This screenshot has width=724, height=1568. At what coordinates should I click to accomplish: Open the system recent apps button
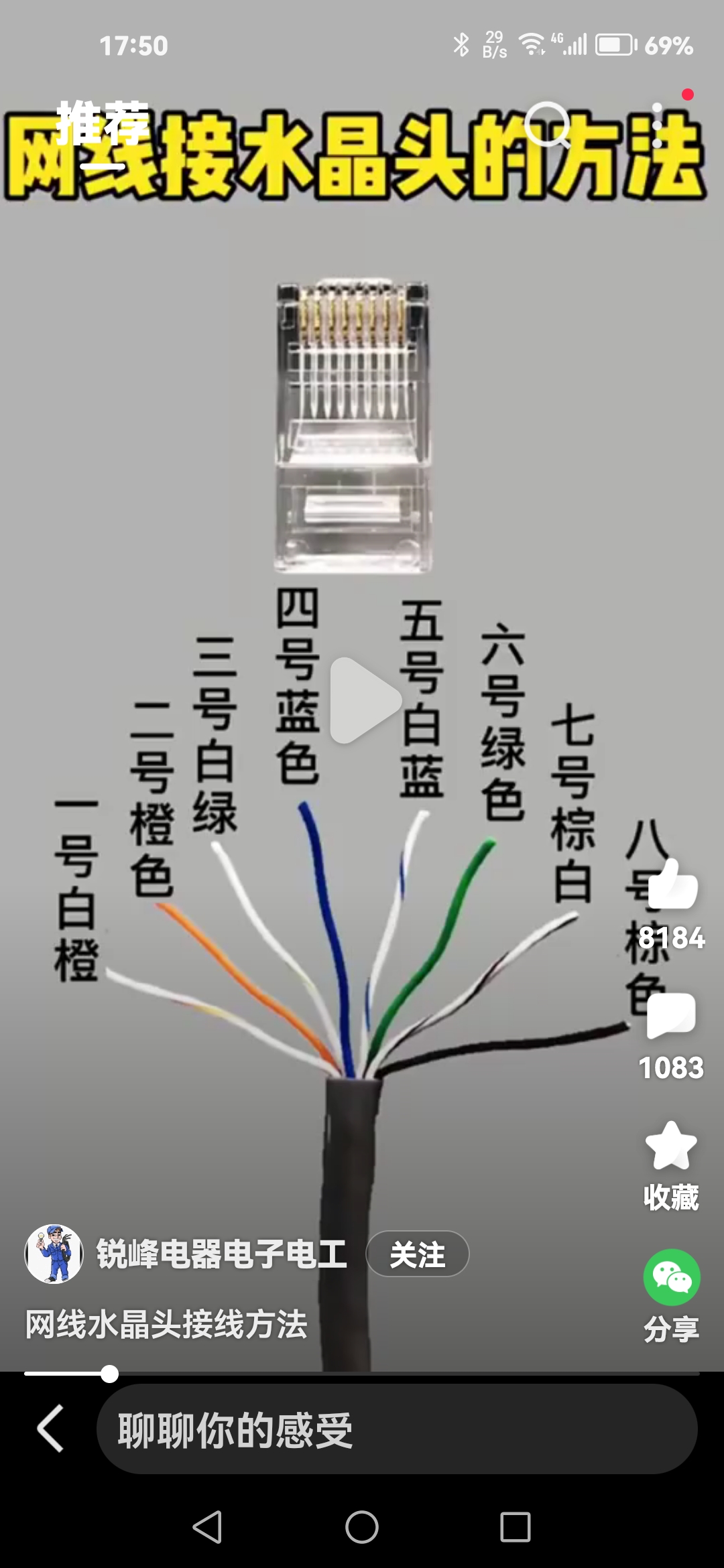tap(516, 1528)
